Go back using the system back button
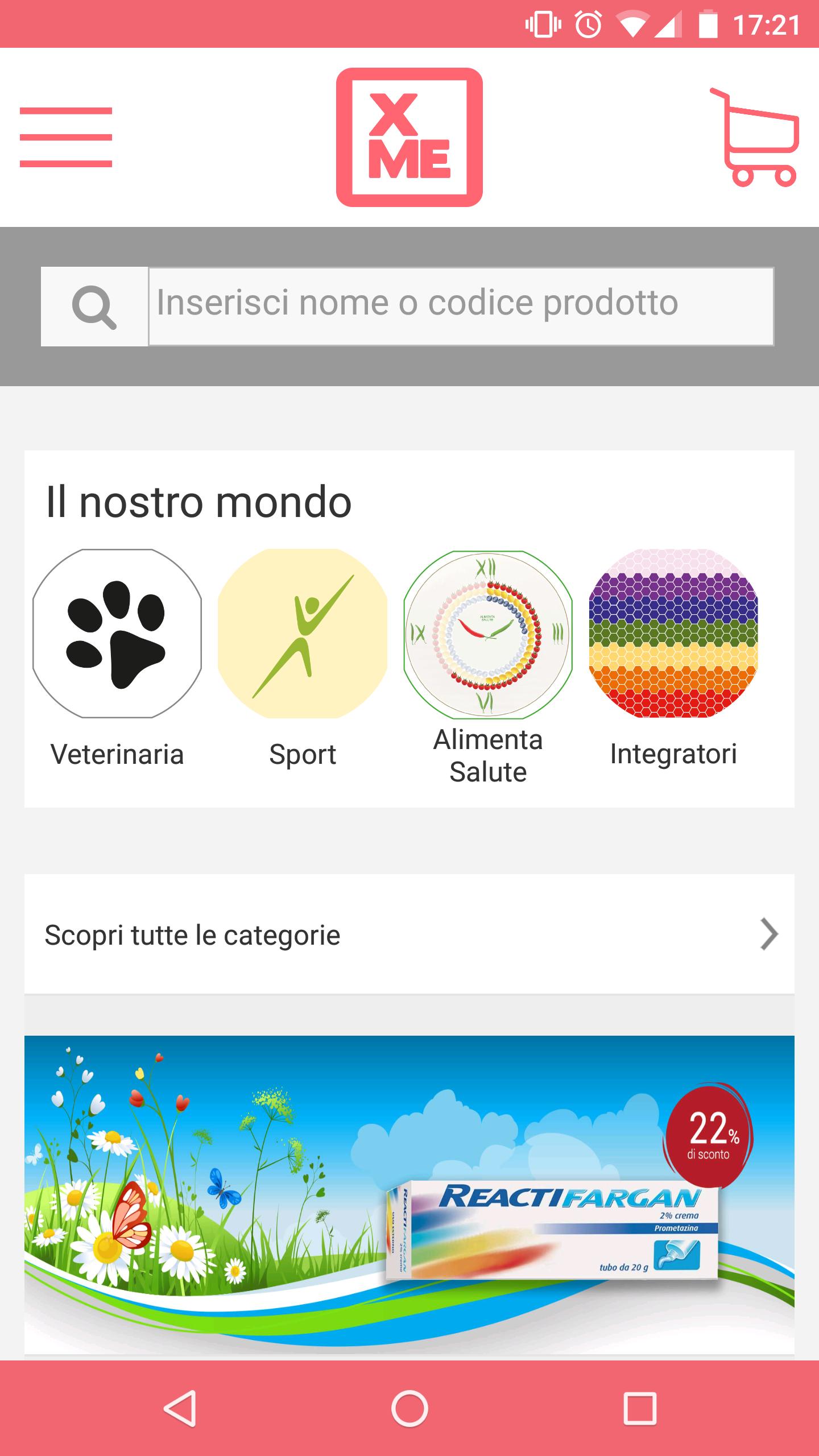The height and width of the screenshot is (1456, 819). (x=180, y=1409)
